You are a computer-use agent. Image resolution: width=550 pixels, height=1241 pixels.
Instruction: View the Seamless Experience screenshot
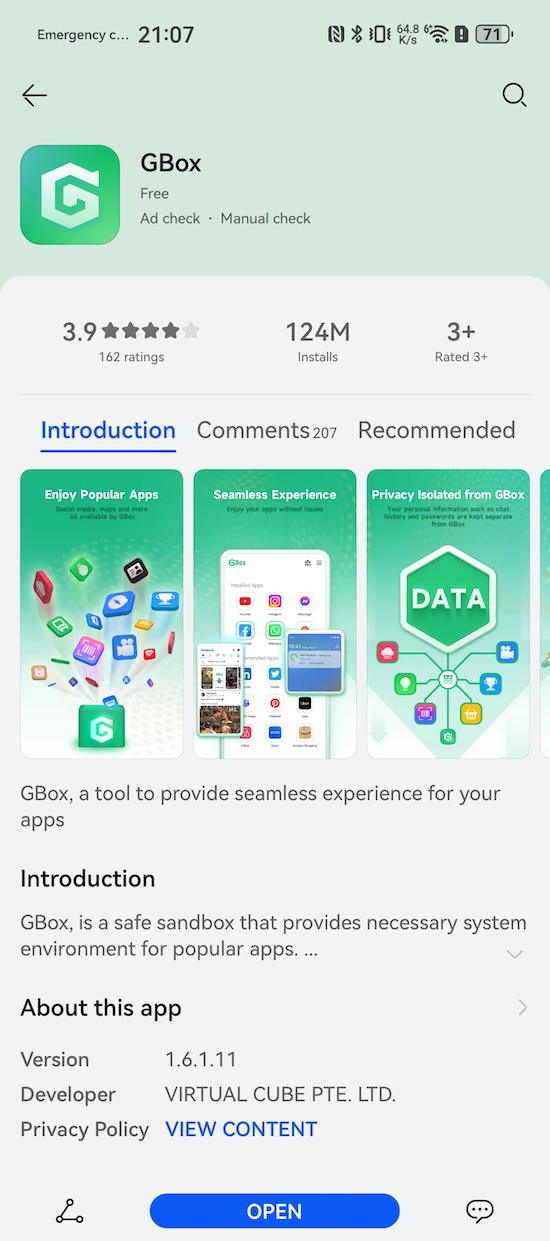pos(275,614)
